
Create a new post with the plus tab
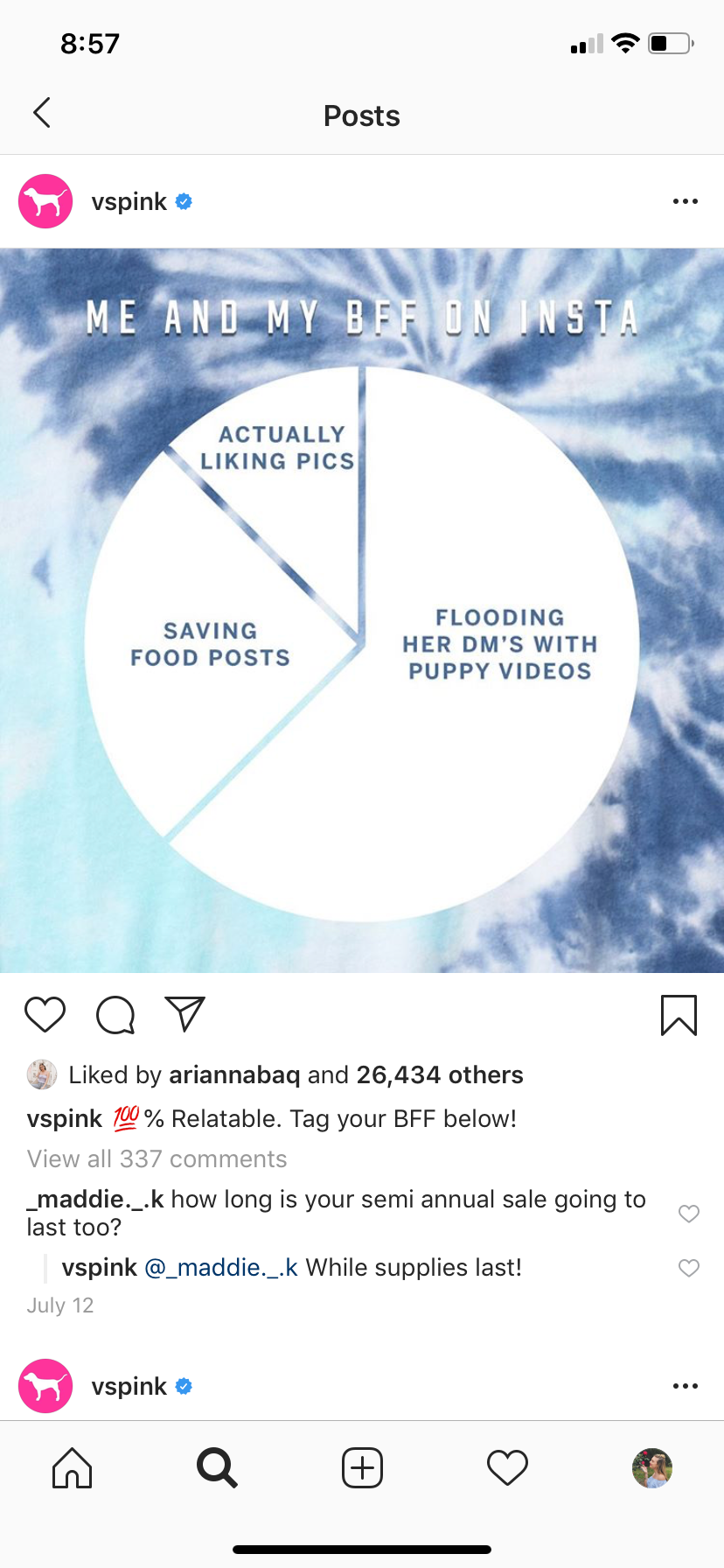[x=362, y=1468]
